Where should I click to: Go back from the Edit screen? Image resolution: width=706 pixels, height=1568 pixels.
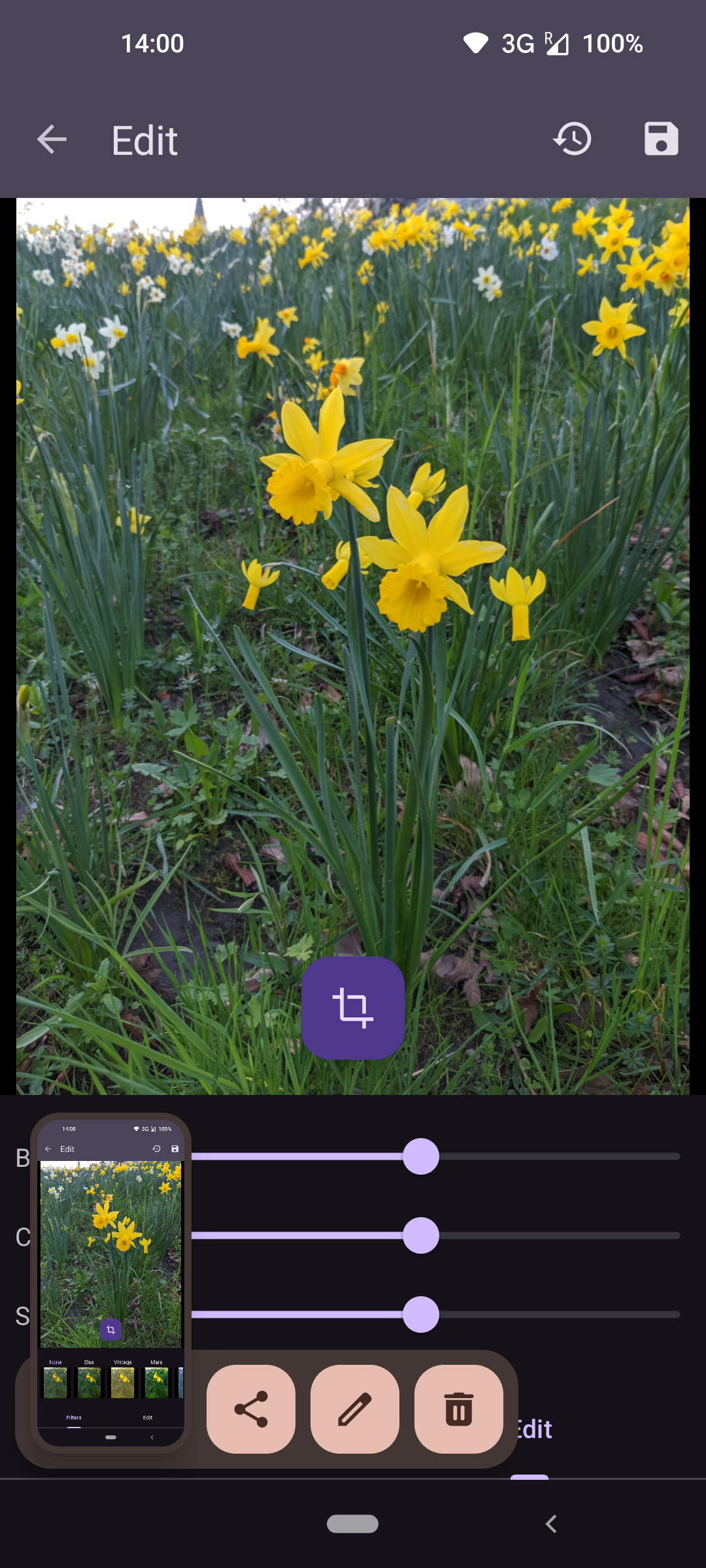pos(52,139)
